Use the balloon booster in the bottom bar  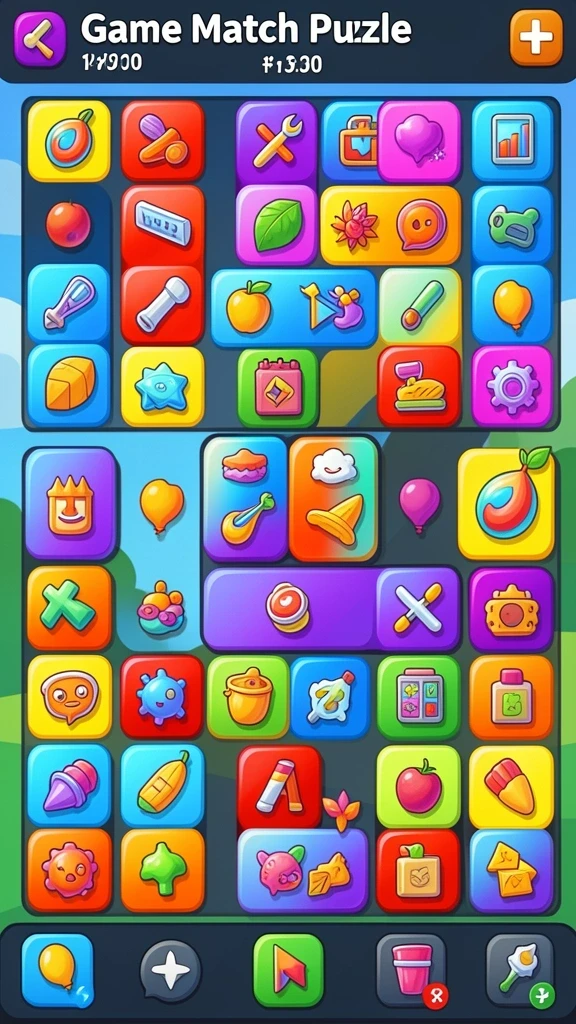click(x=57, y=970)
